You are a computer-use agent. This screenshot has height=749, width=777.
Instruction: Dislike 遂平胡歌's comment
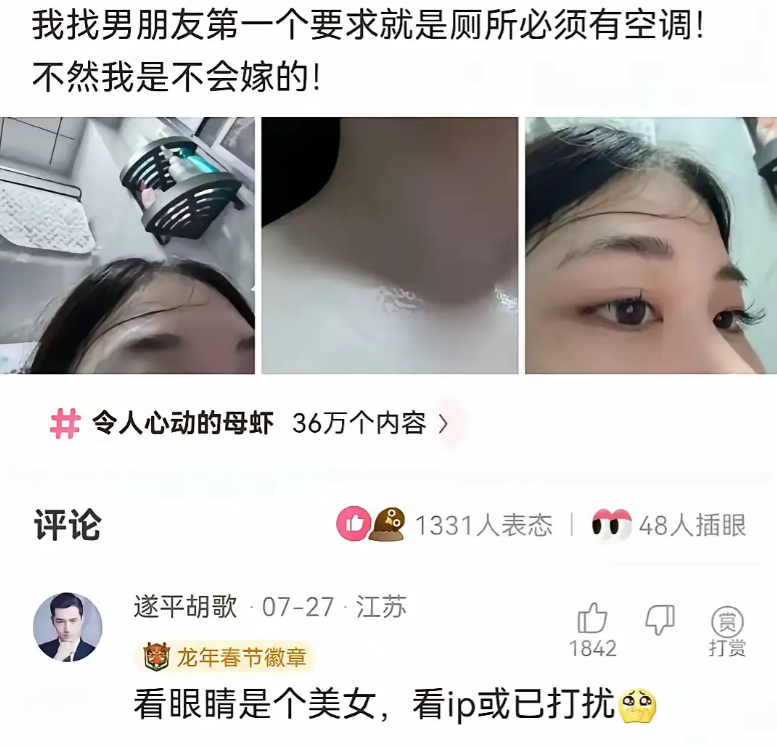[x=660, y=619]
